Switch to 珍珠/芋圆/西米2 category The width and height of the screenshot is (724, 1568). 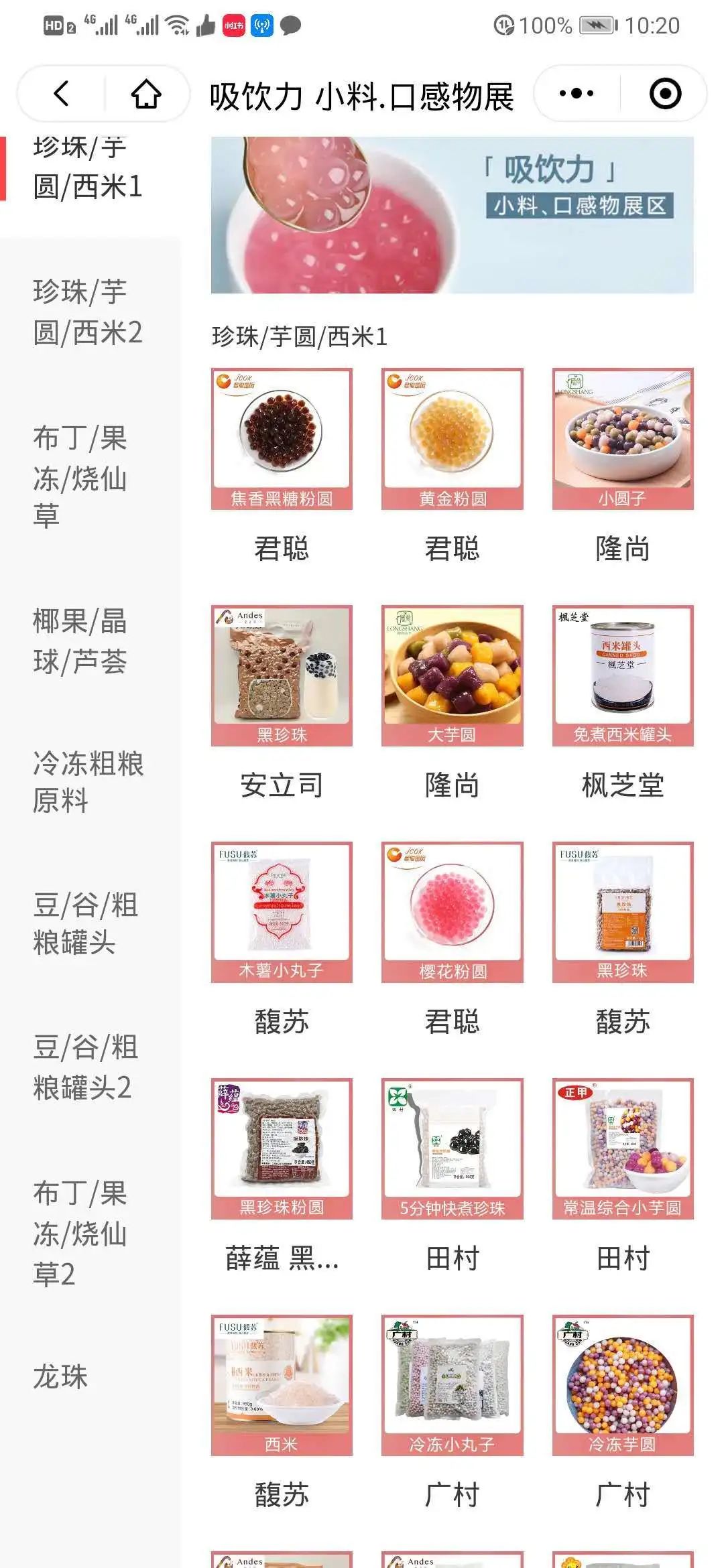(87, 312)
